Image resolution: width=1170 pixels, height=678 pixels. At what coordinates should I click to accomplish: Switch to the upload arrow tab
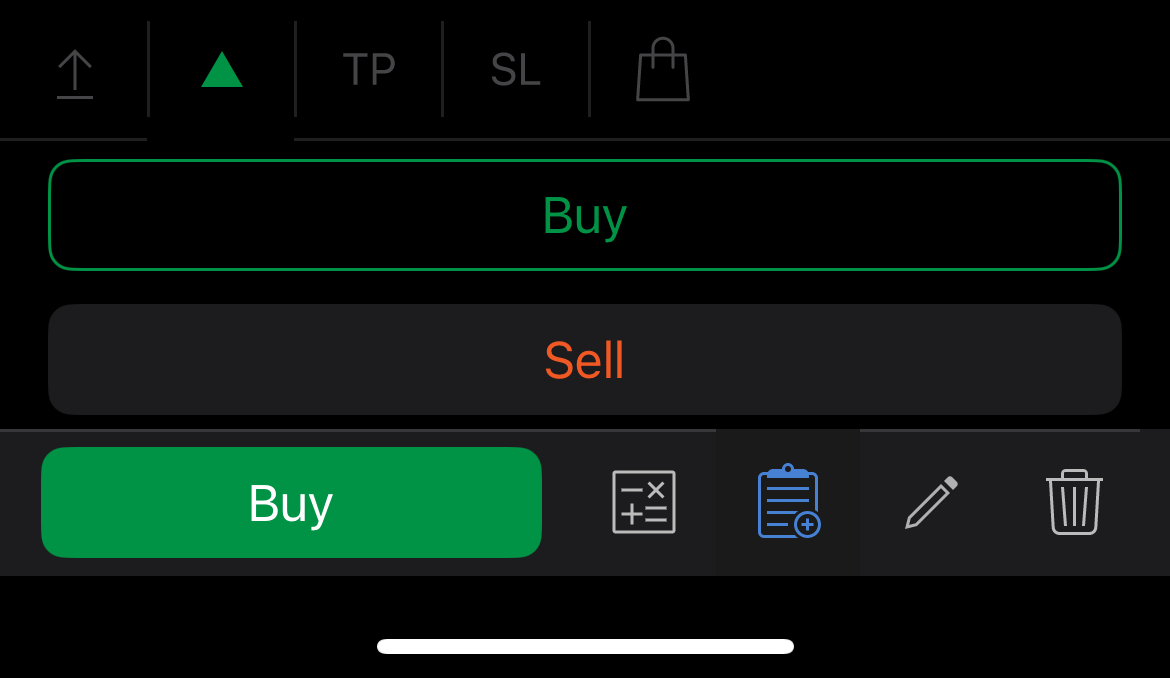point(74,73)
